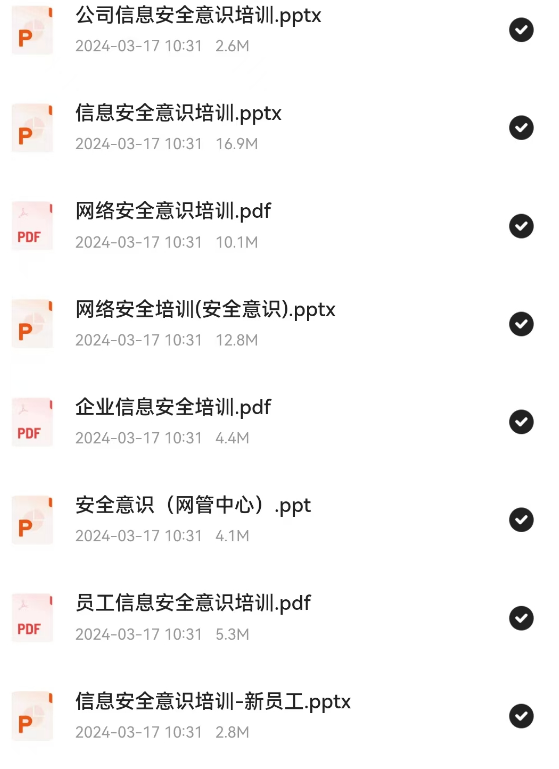
Task: Uncheck 安全意识（网管中心）.ppt
Action: pyautogui.click(x=521, y=520)
